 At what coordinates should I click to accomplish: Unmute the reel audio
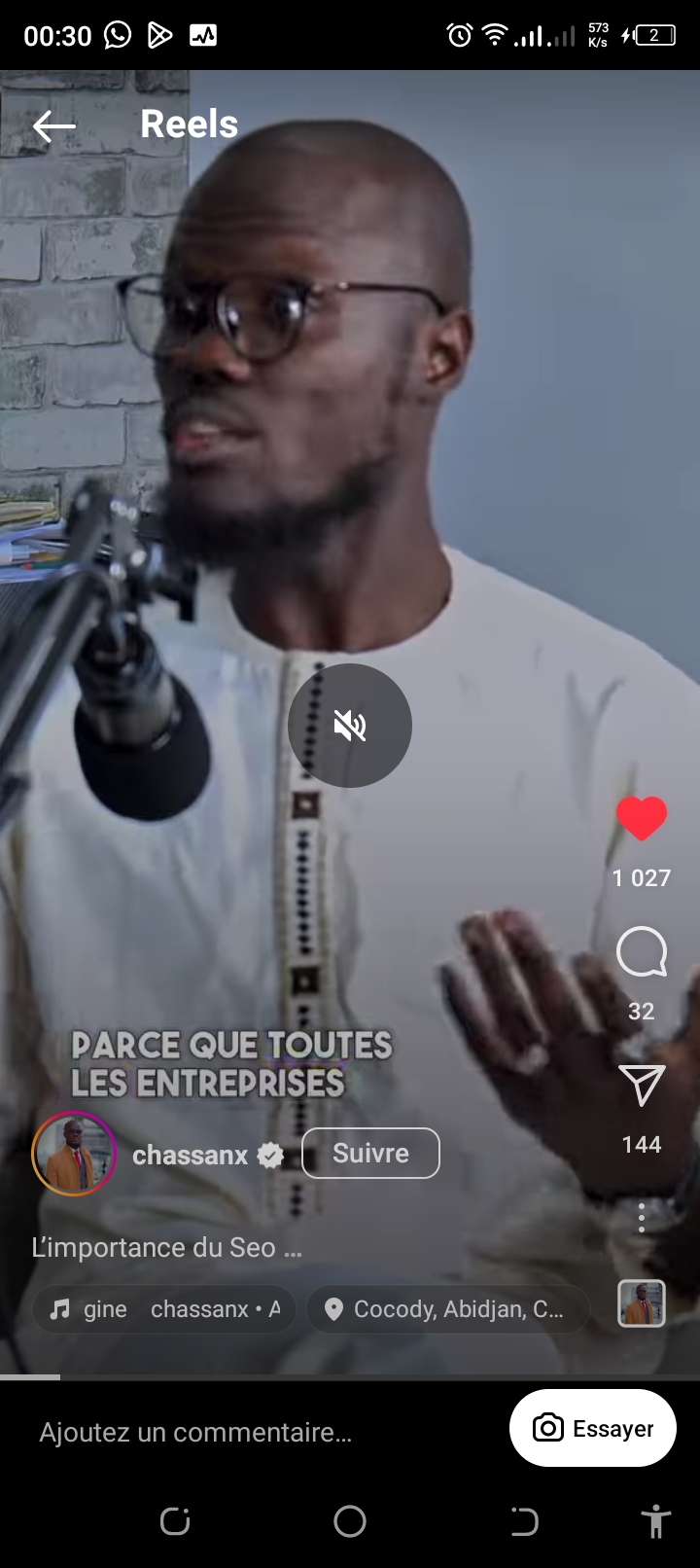[350, 726]
